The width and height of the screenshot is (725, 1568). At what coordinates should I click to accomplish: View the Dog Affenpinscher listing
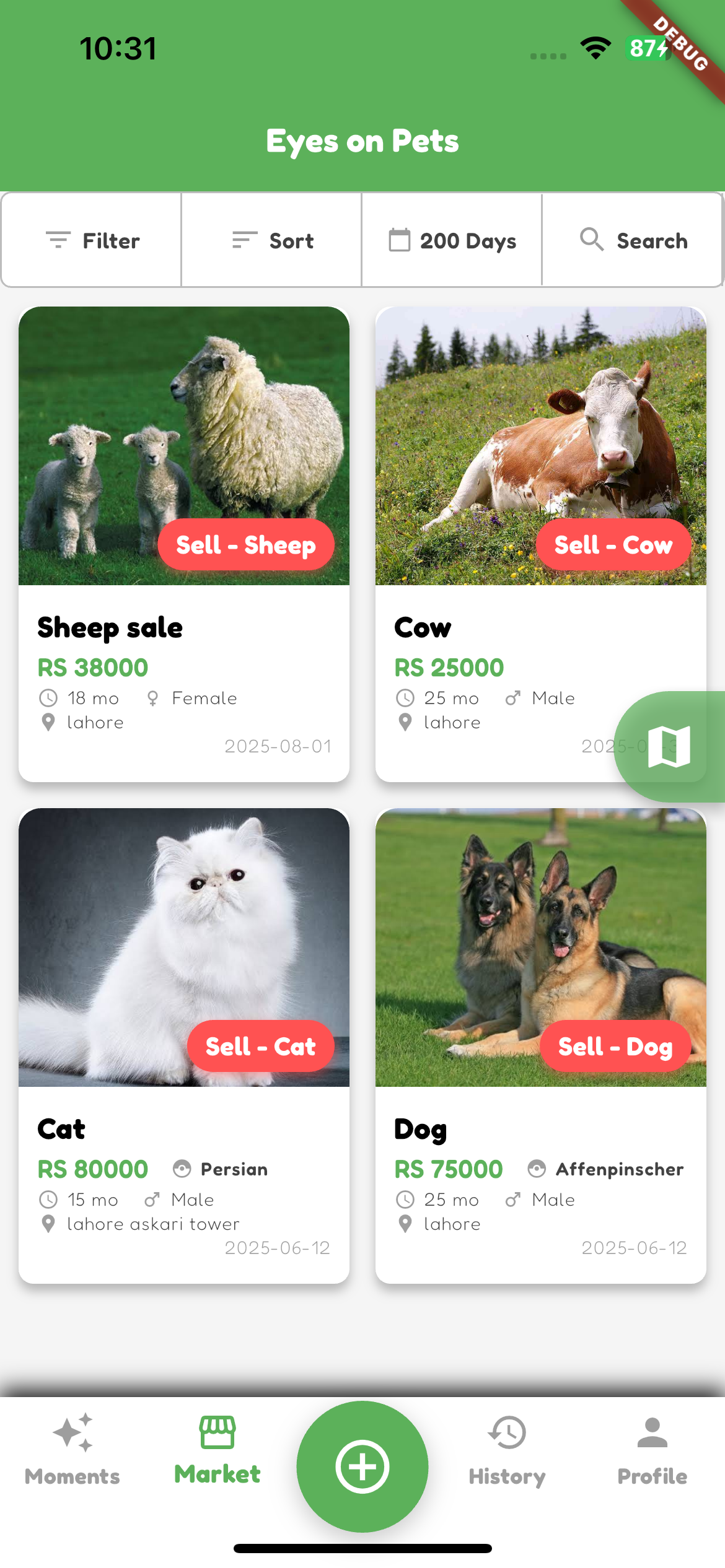541,1045
